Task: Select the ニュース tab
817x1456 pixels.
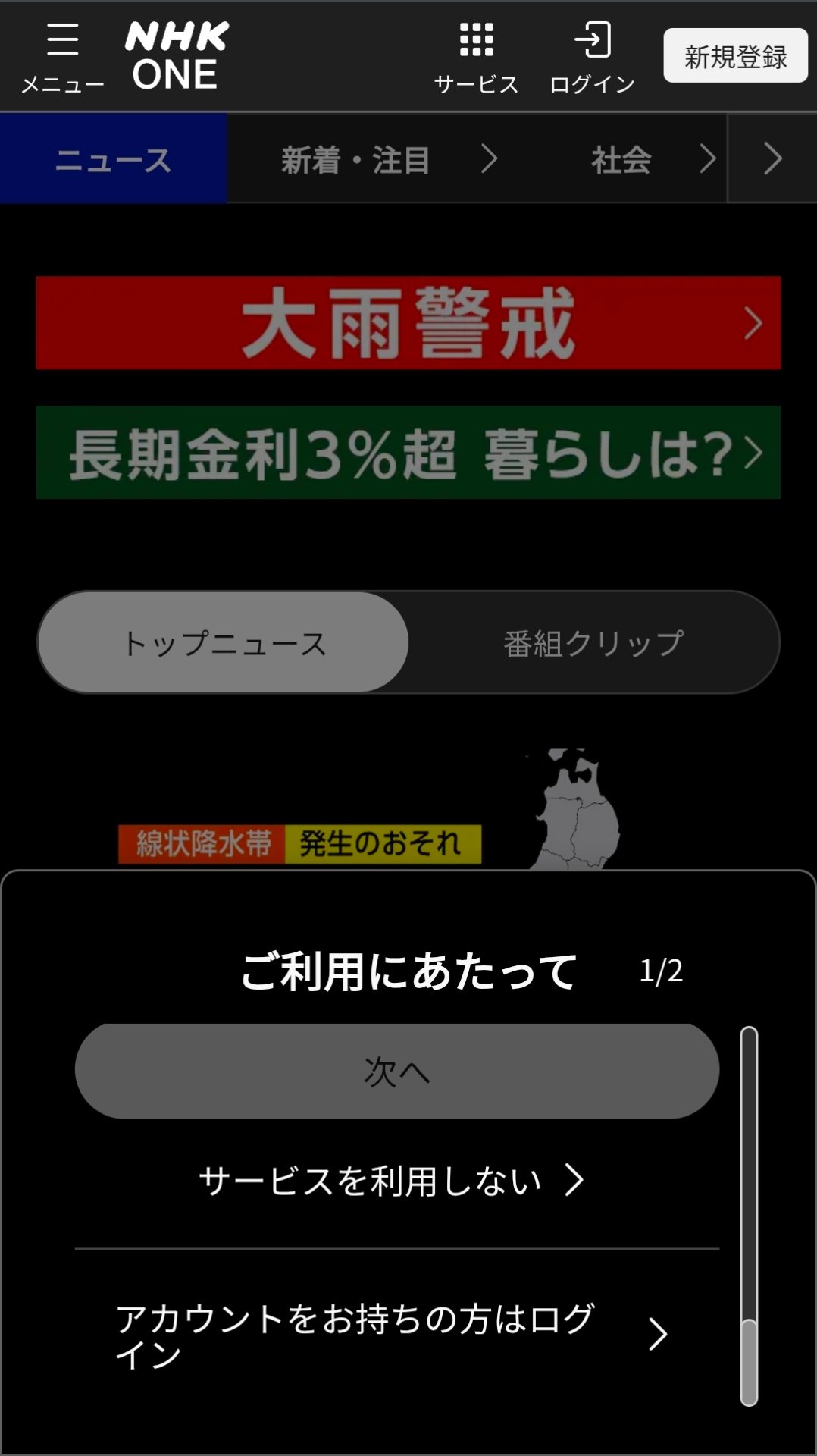Action: click(x=114, y=158)
